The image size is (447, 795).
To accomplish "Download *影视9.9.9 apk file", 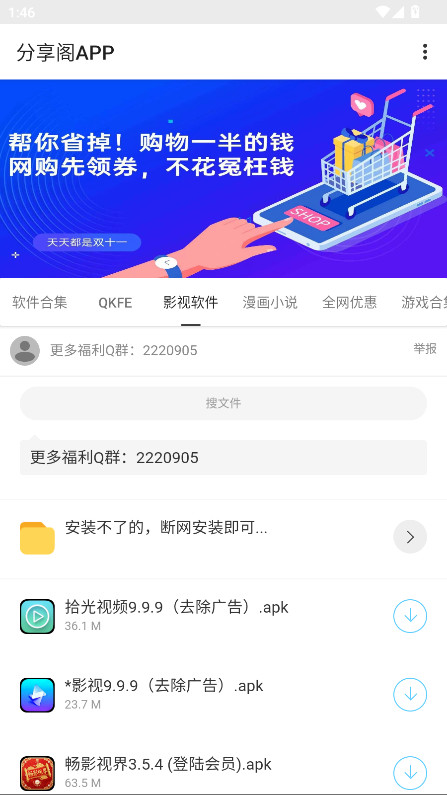I will (410, 695).
